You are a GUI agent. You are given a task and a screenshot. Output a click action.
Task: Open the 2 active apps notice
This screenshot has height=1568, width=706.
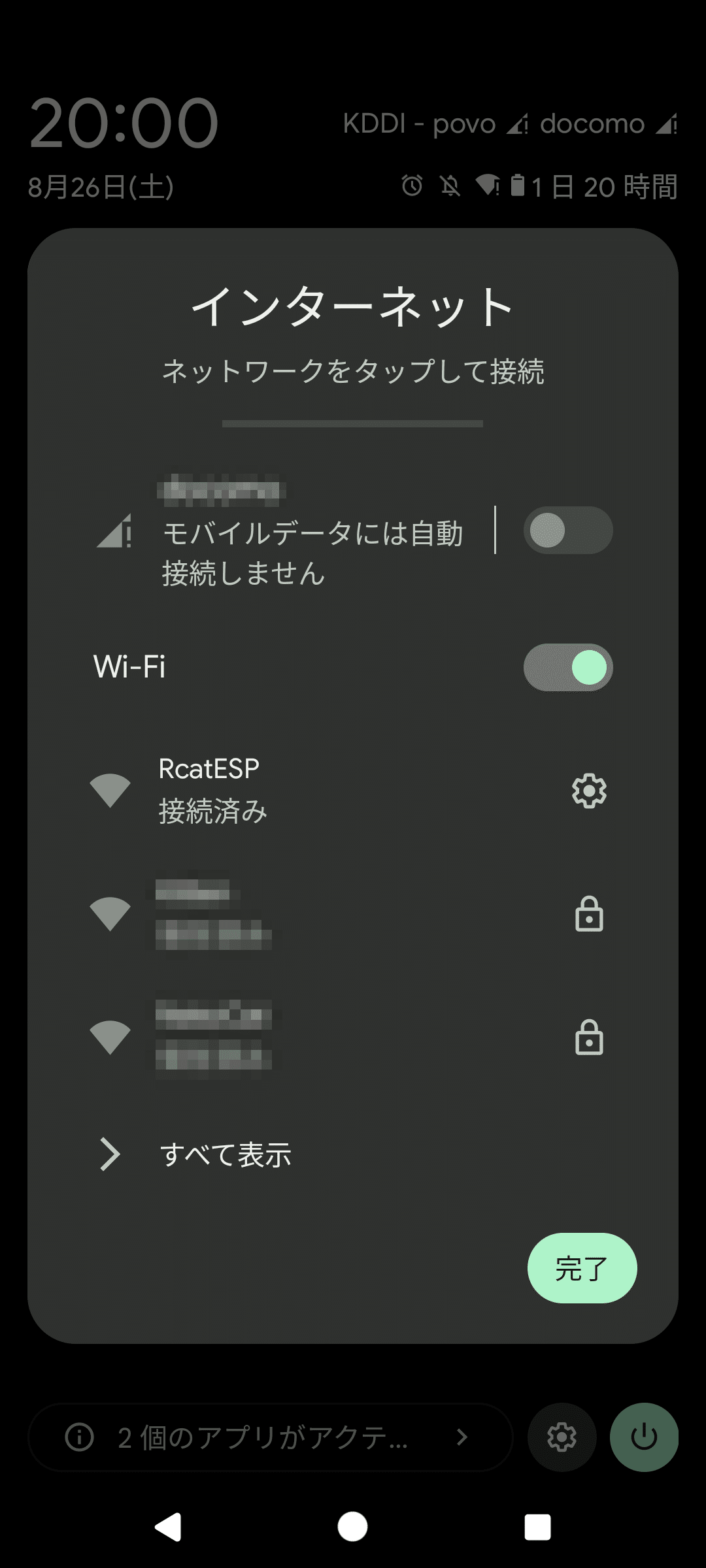270,1437
